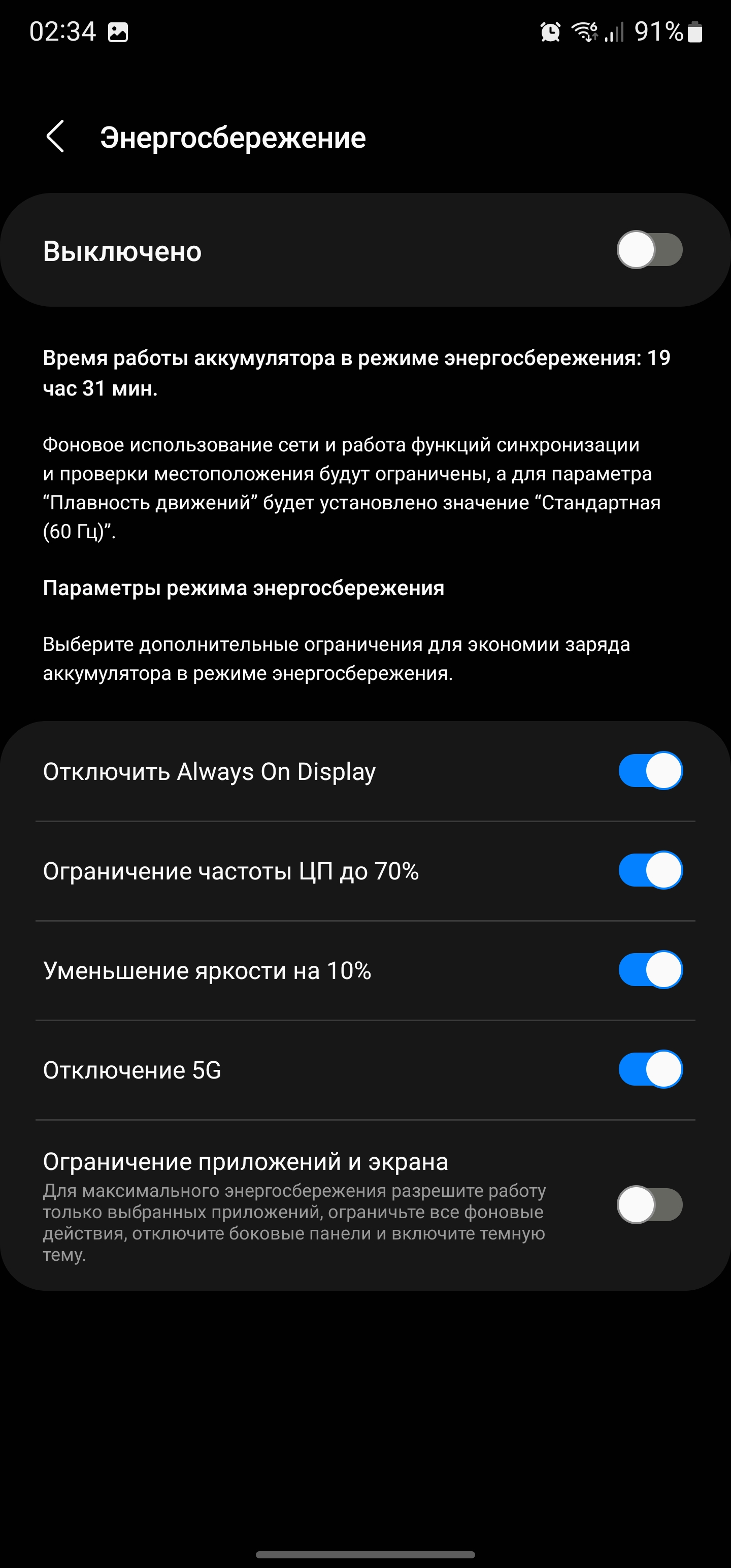The width and height of the screenshot is (731, 1568).
Task: Enable Ограничение приложений и экрана
Action: tap(649, 1204)
